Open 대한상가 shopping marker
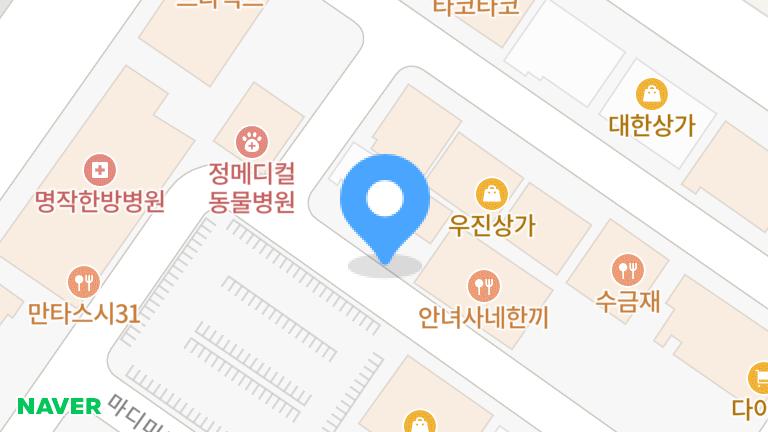This screenshot has height=432, width=768. [x=652, y=94]
